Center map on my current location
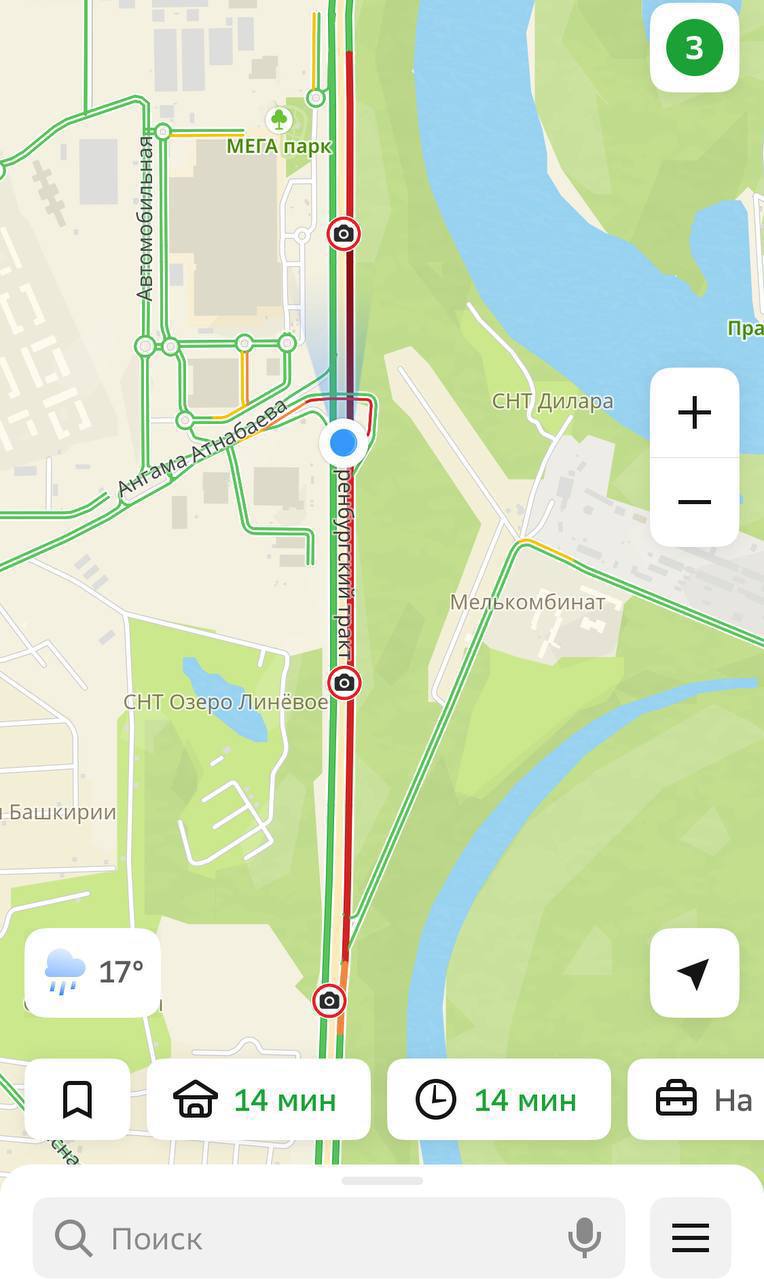Image resolution: width=764 pixels, height=1280 pixels. pyautogui.click(x=694, y=973)
